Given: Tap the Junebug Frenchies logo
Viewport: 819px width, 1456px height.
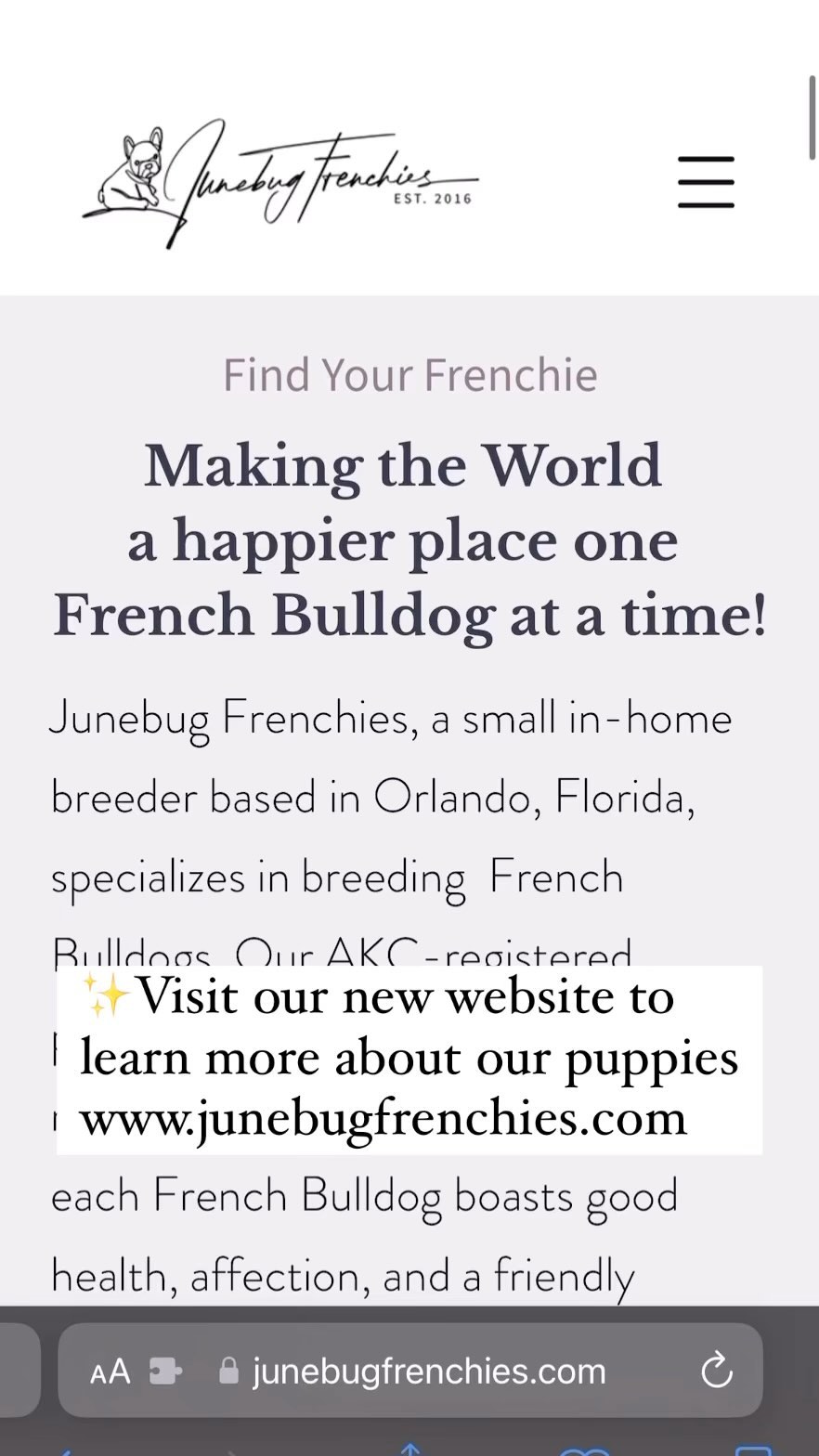Looking at the screenshot, I should pyautogui.click(x=279, y=183).
